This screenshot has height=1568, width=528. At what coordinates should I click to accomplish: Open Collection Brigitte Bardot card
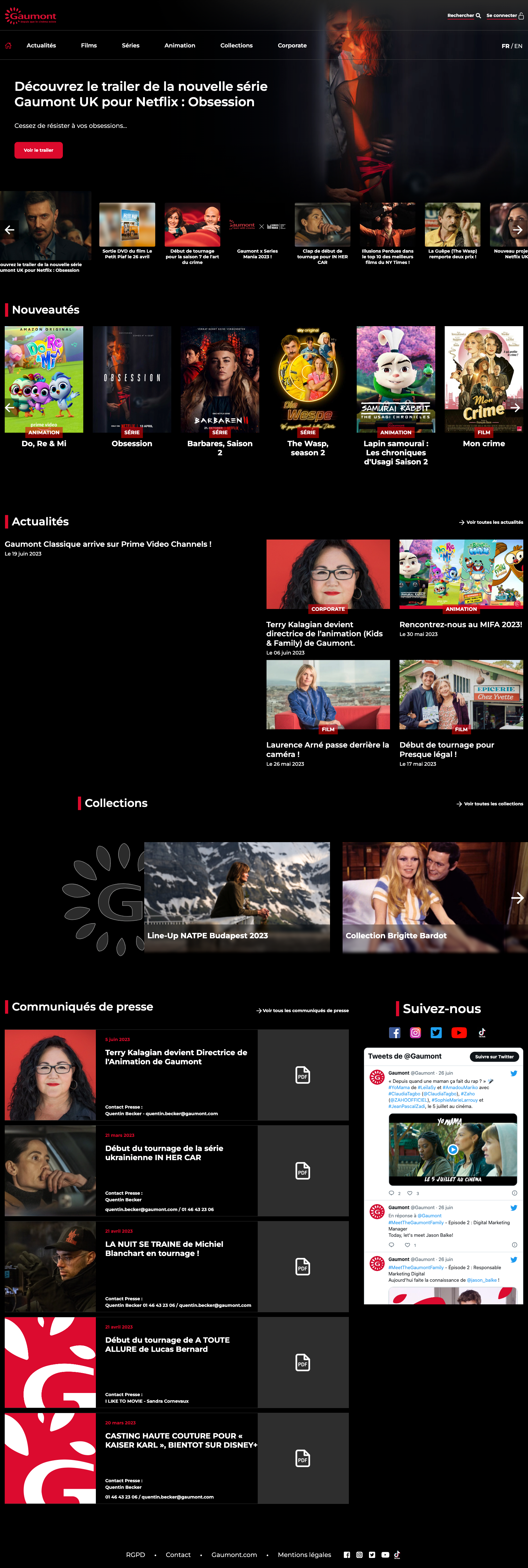435,896
